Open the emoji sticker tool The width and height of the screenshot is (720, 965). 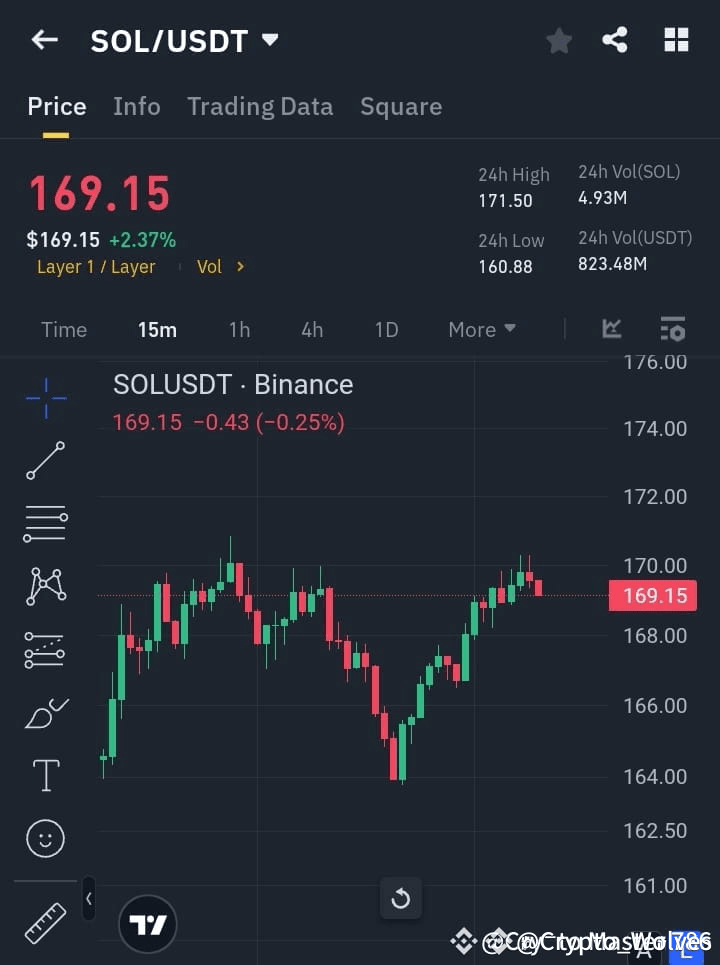(x=44, y=838)
